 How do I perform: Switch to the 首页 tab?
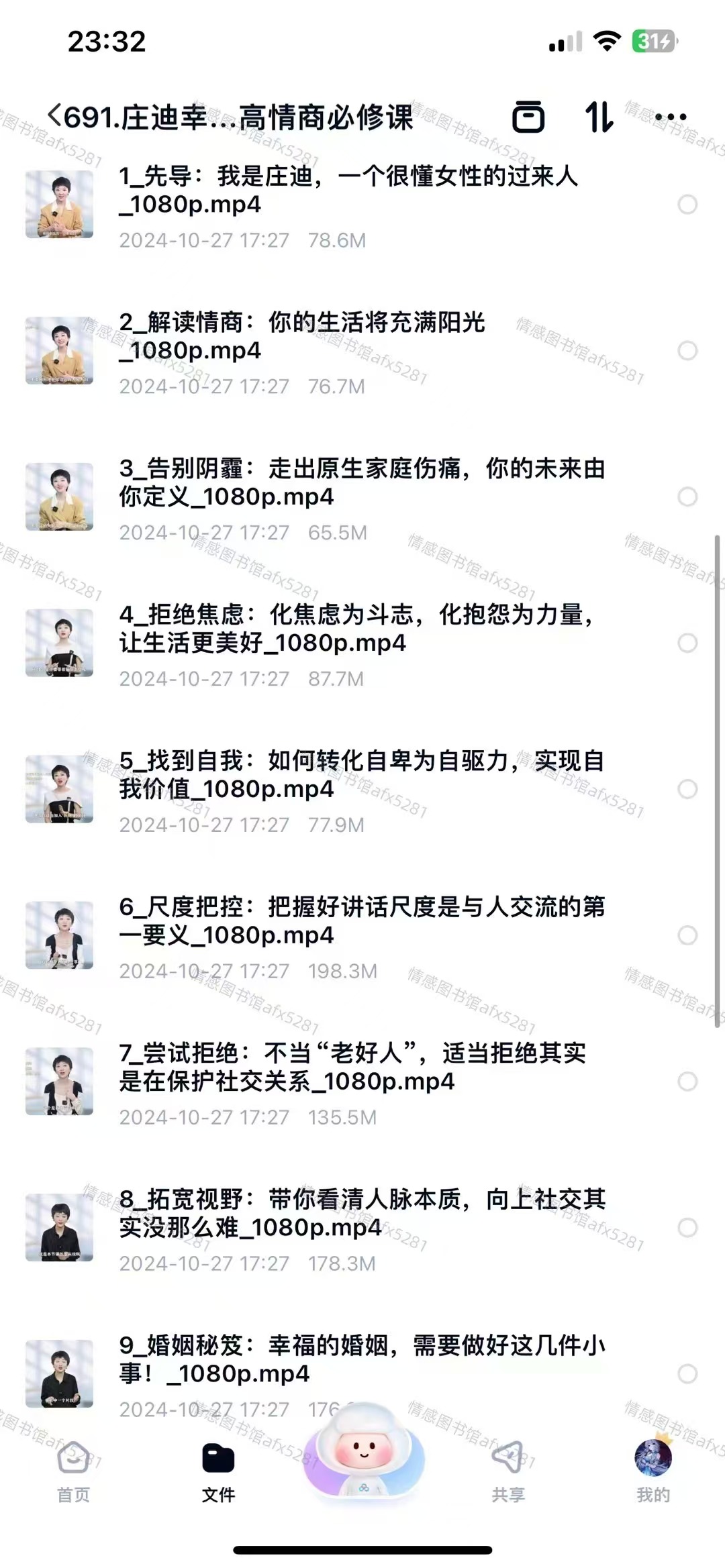point(73,1470)
